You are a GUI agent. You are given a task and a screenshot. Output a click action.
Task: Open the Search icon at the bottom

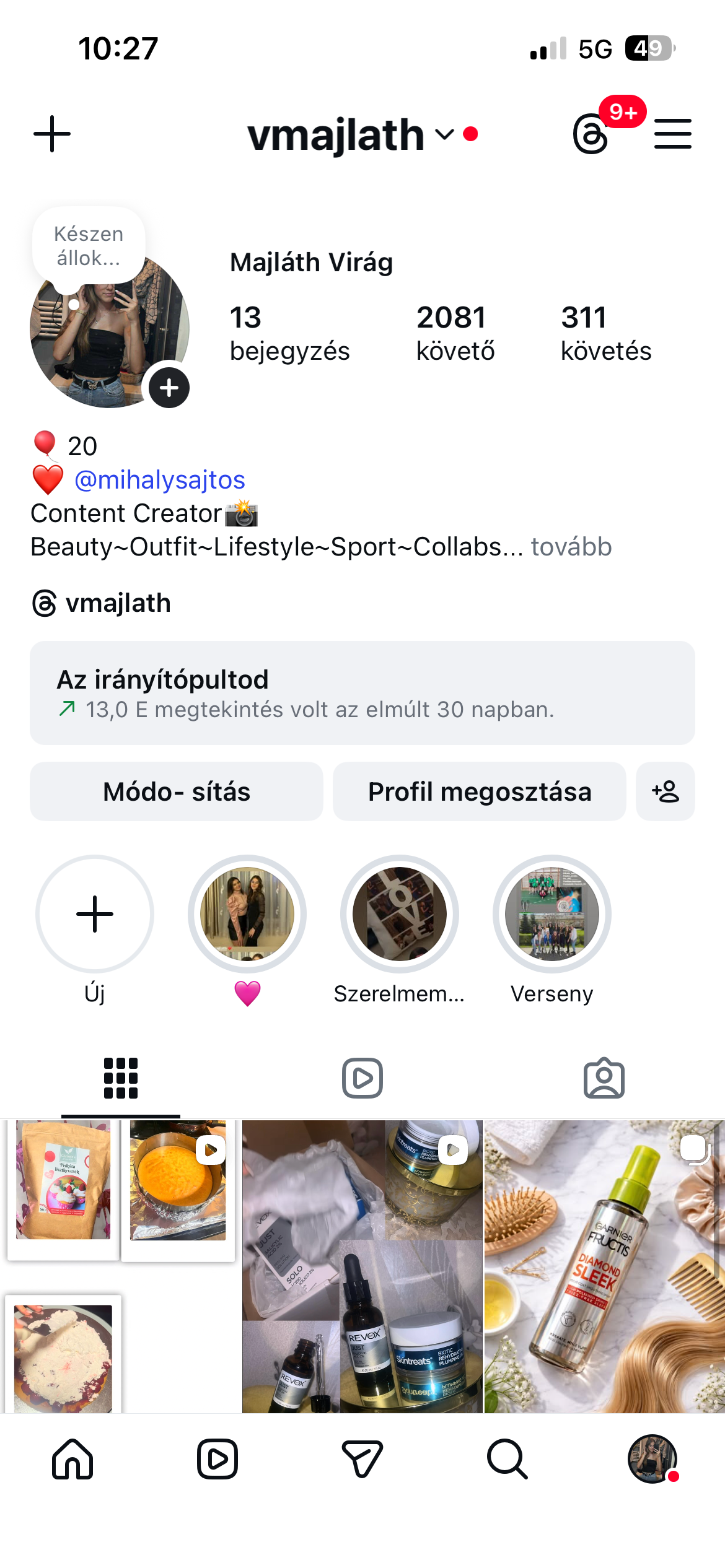[x=507, y=1460]
